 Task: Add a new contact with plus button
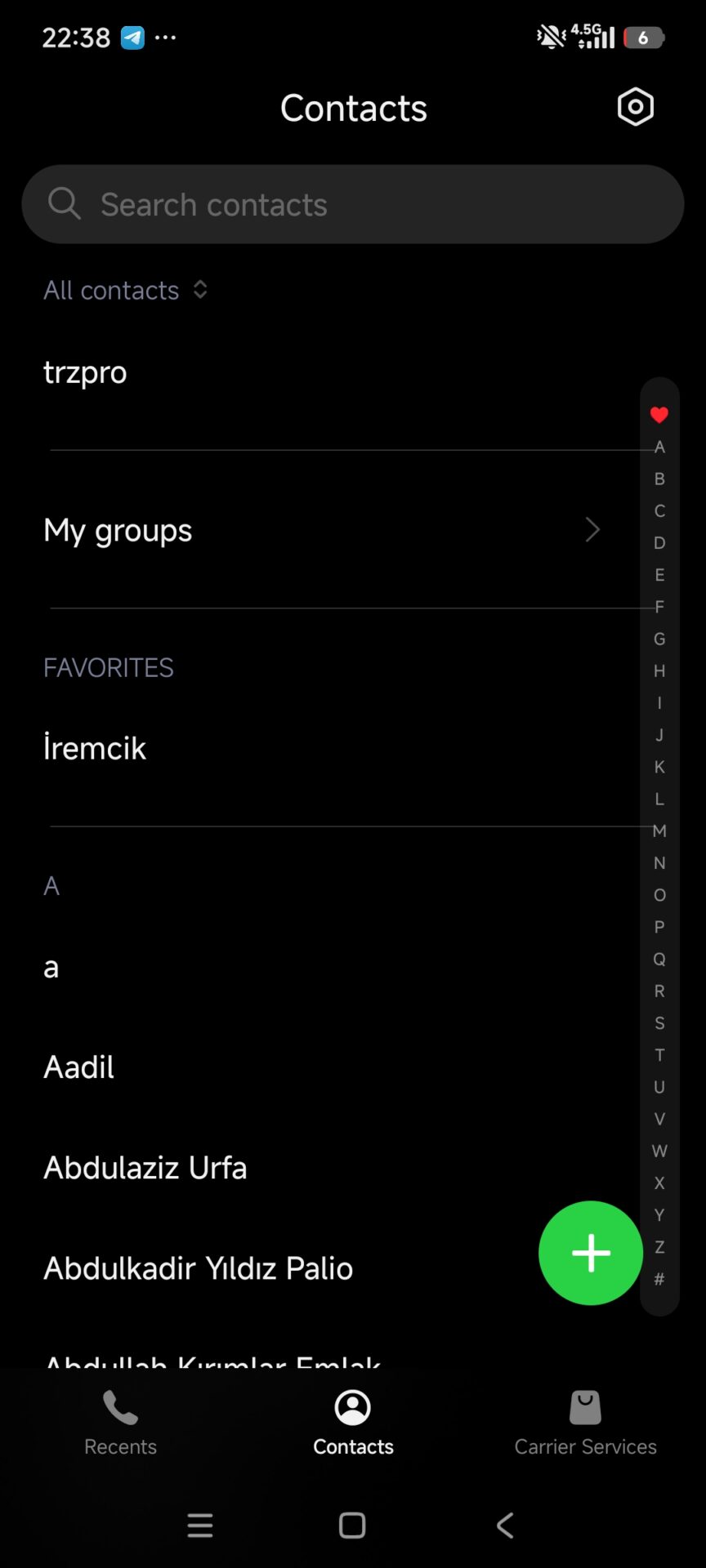coord(590,1253)
